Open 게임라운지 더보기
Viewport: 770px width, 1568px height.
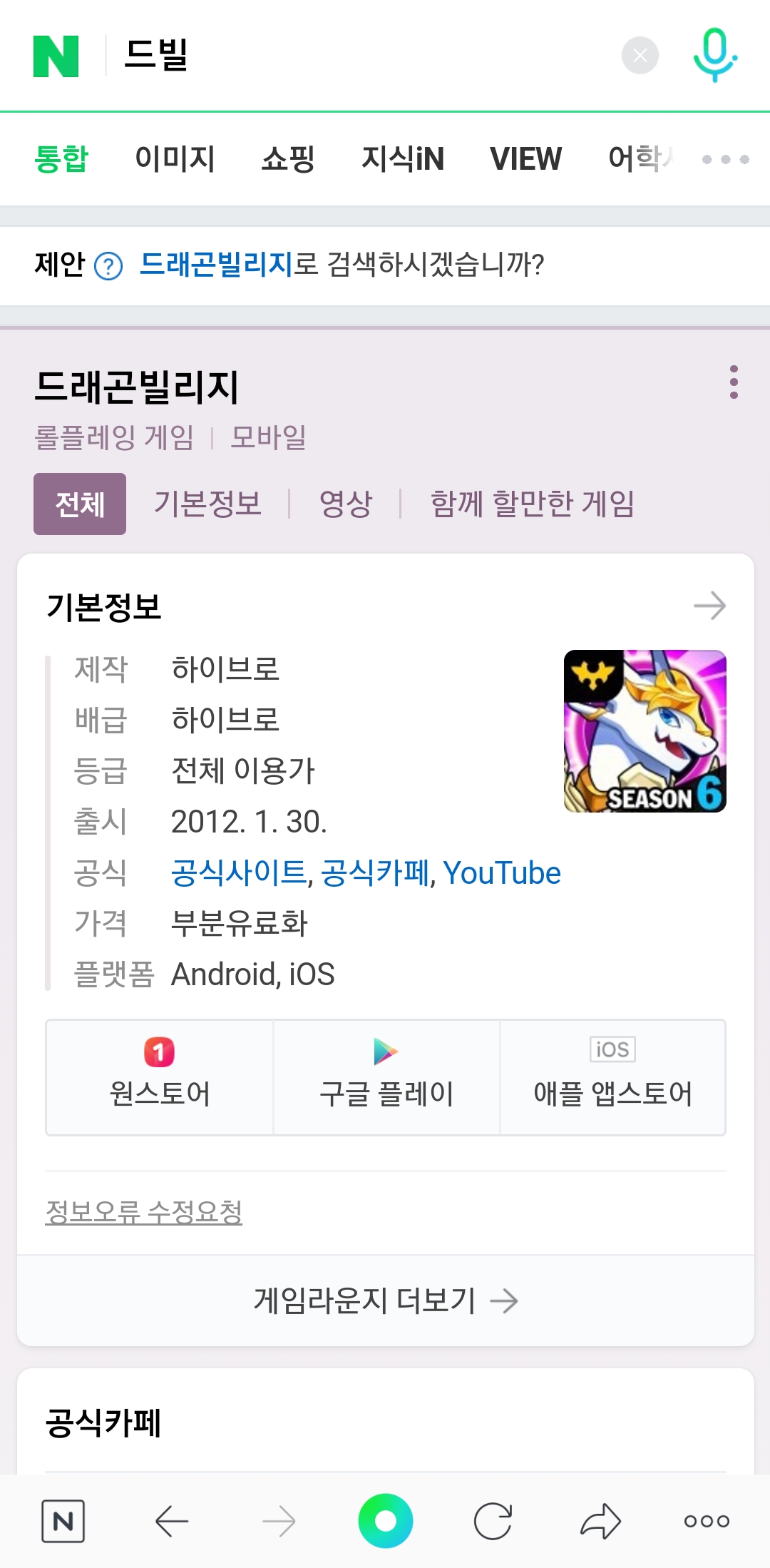pos(385,1300)
